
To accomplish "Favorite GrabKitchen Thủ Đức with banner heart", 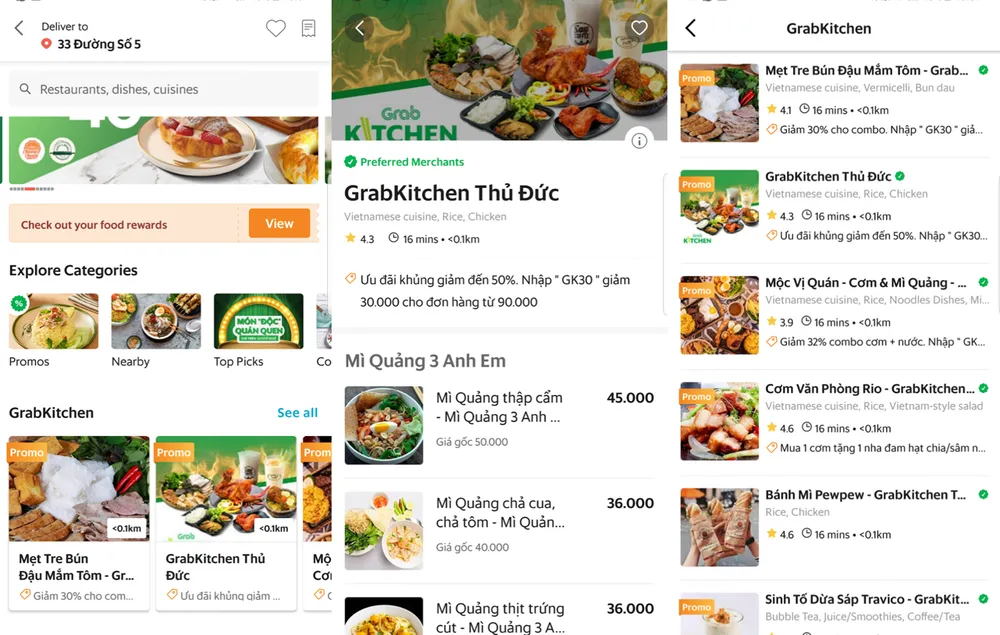I will [639, 28].
